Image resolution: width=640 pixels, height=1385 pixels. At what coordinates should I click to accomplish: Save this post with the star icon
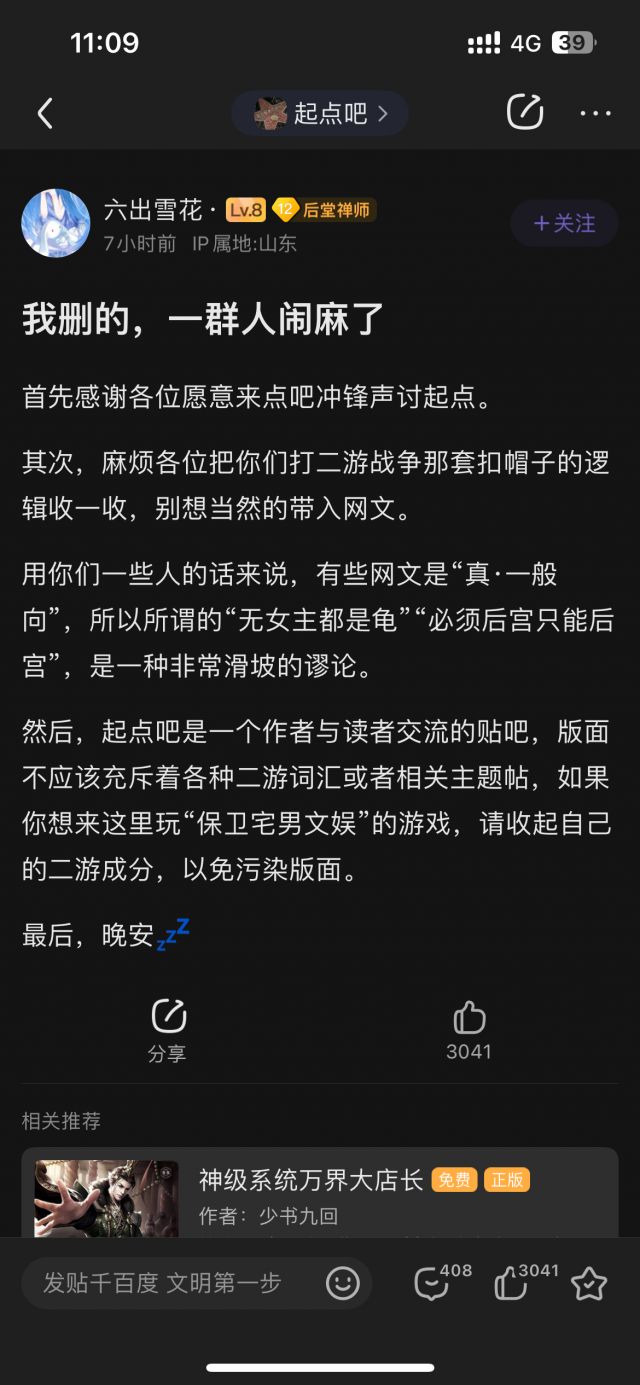coord(589,1283)
